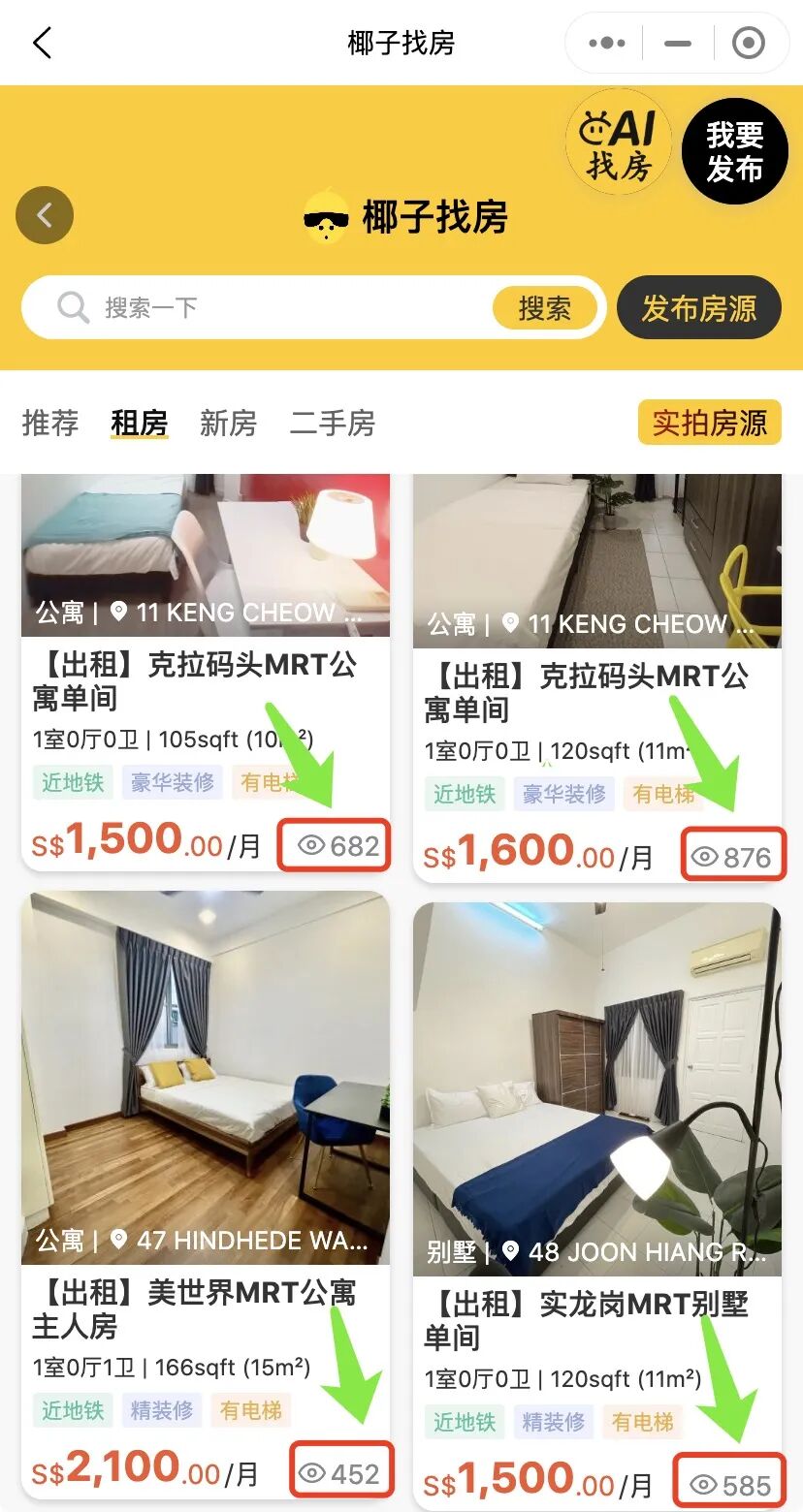Image resolution: width=803 pixels, height=1512 pixels.
Task: Open 克拉码头MRT公寓单间 listing priced S$1,500
Action: [194, 681]
